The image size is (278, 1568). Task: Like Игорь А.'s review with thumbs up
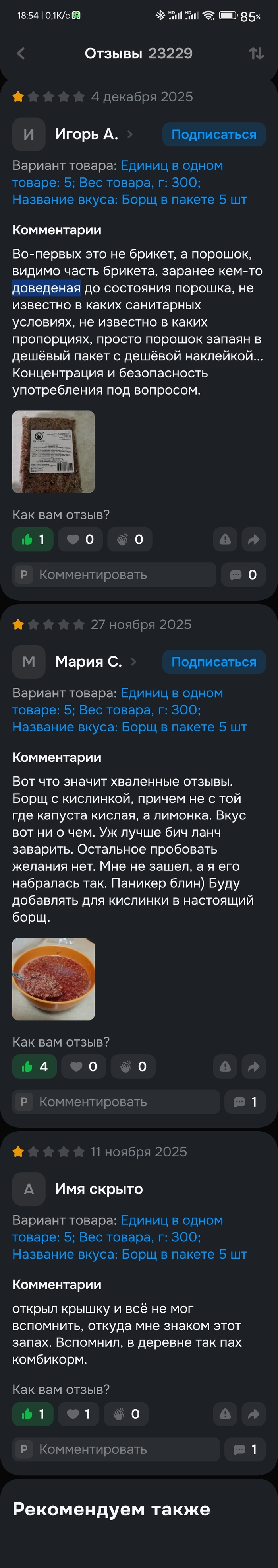(x=33, y=539)
